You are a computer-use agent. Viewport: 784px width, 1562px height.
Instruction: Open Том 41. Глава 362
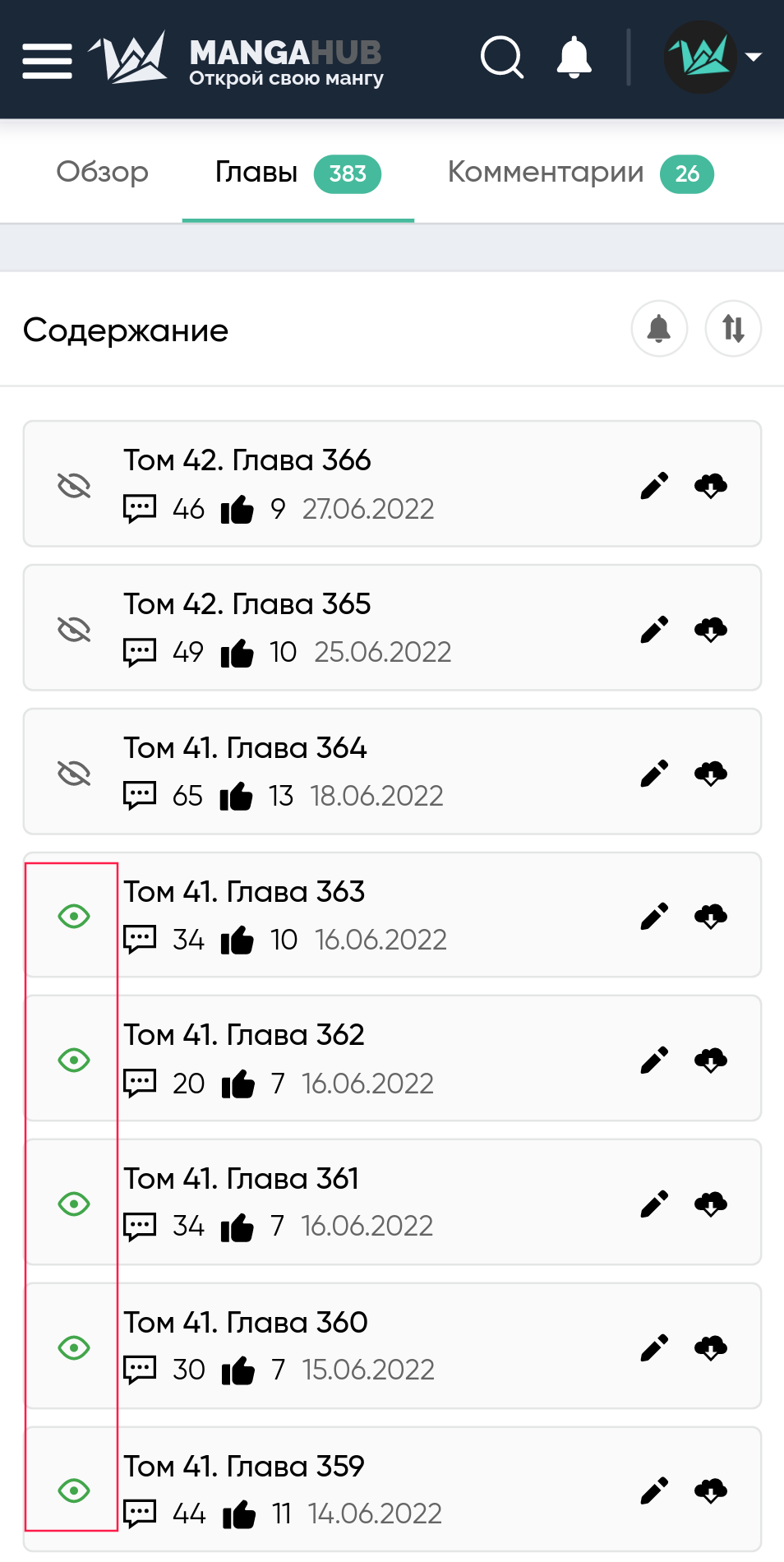[x=244, y=1035]
